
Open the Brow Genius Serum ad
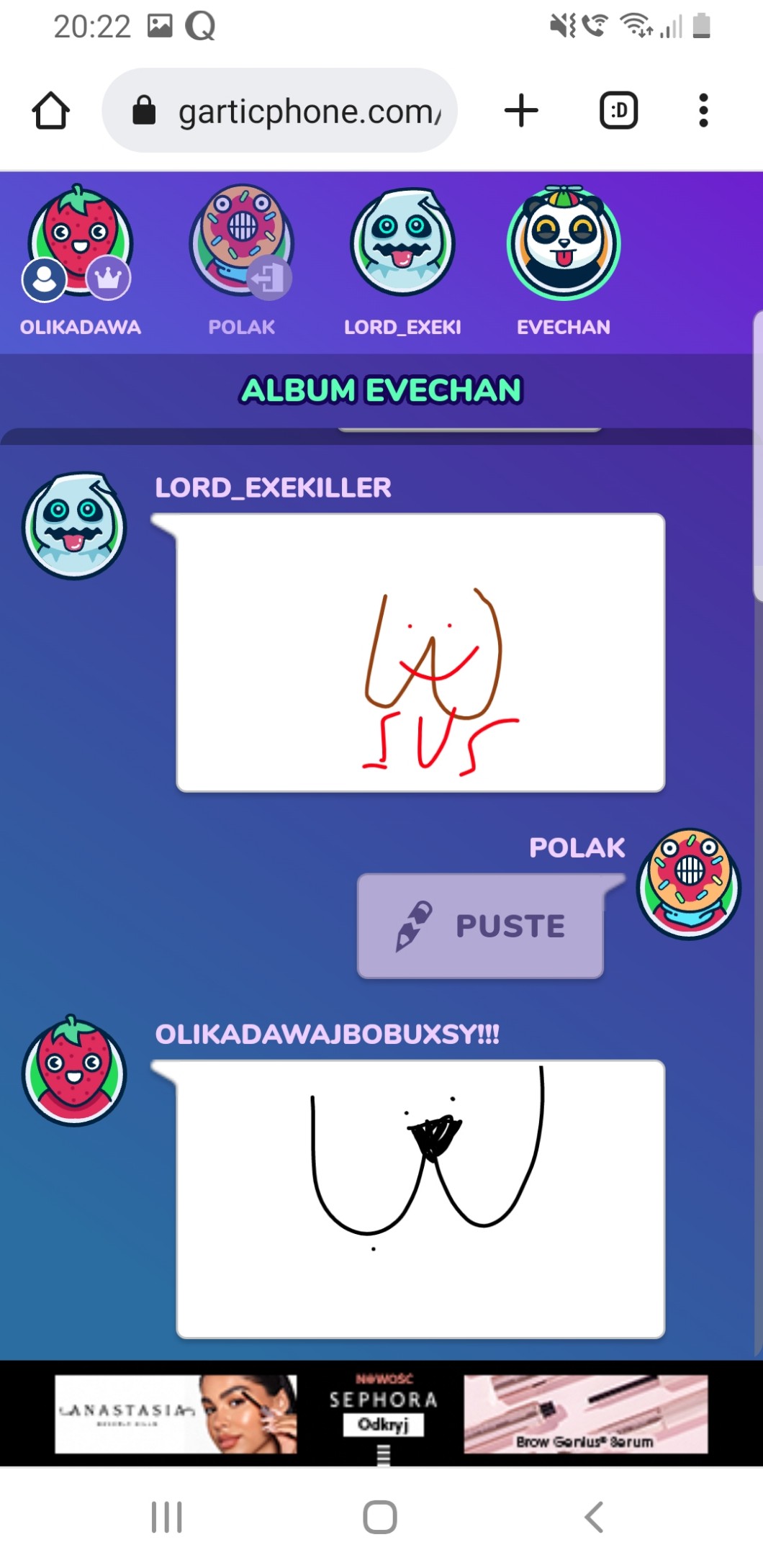coord(585,1414)
